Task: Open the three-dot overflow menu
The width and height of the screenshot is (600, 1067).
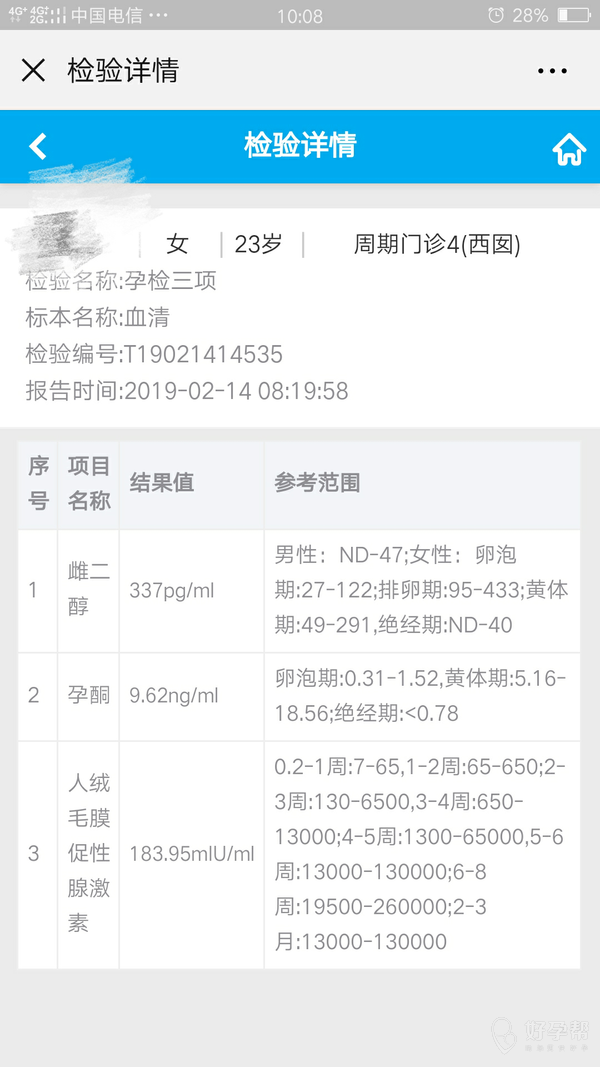Action: (x=552, y=71)
